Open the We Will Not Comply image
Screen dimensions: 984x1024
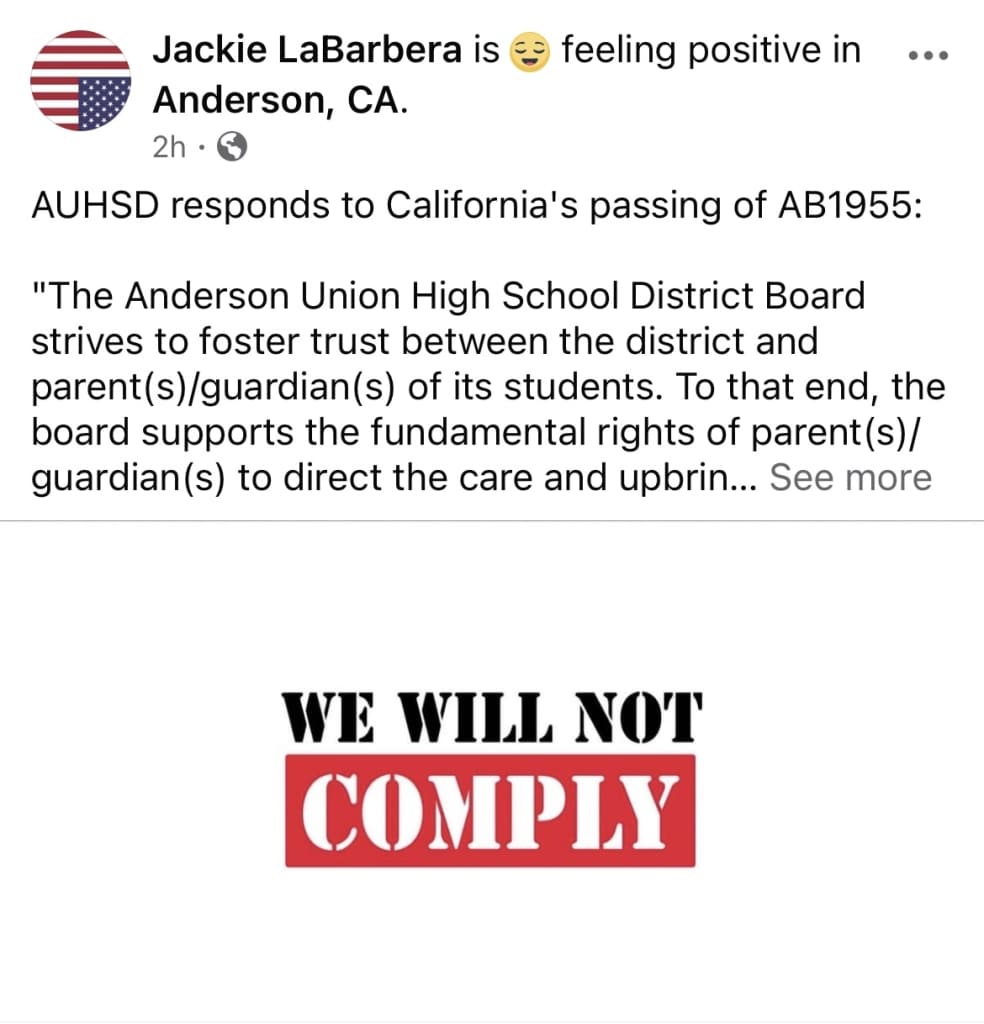pyautogui.click(x=490, y=780)
